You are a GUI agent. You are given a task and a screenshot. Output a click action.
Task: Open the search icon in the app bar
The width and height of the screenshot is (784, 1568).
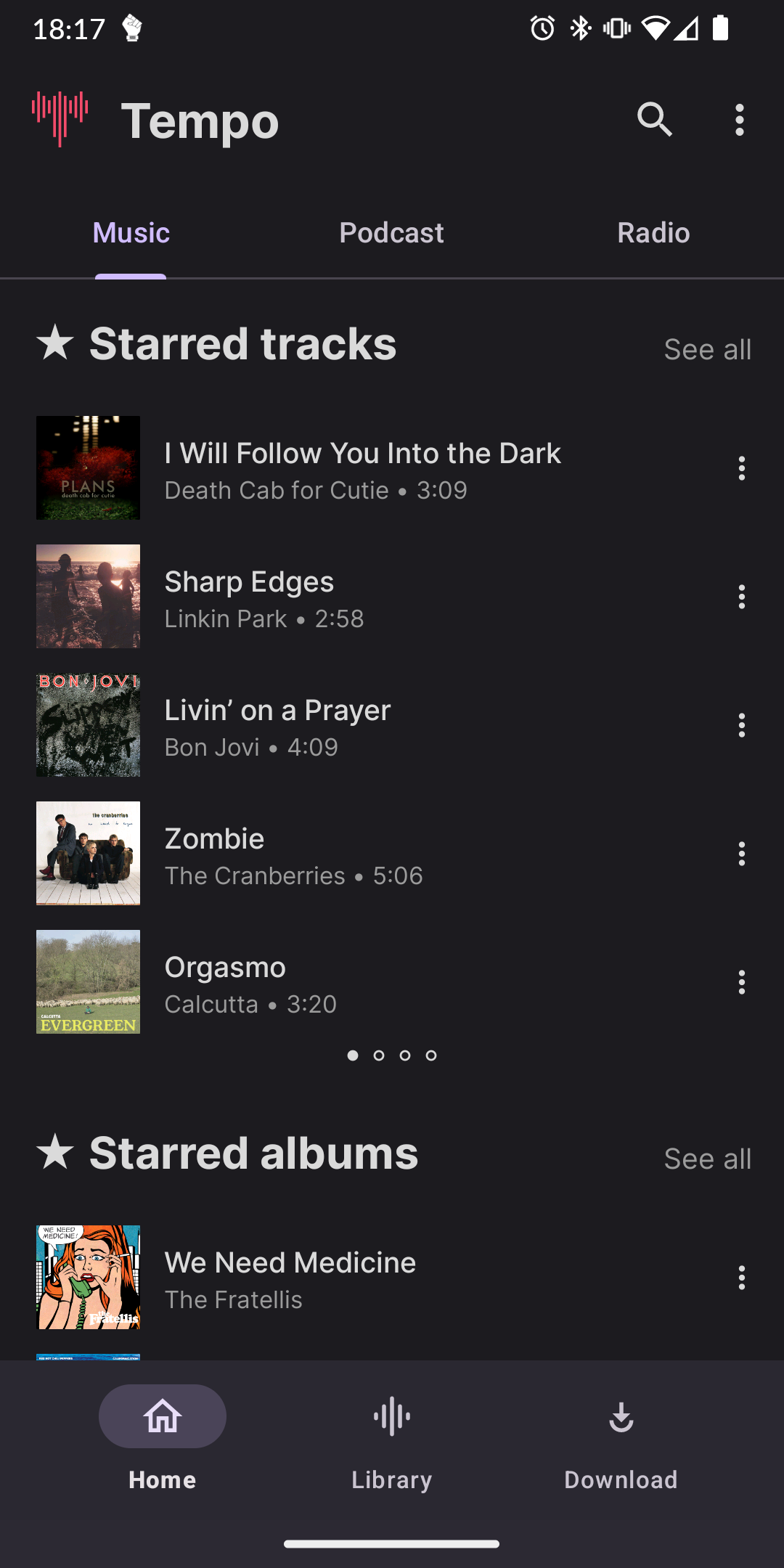tap(654, 120)
